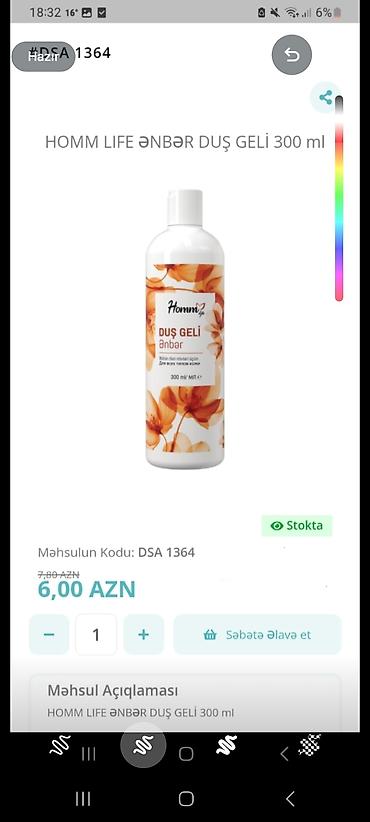Select the thin pen brush
The height and width of the screenshot is (822, 370).
60,745
